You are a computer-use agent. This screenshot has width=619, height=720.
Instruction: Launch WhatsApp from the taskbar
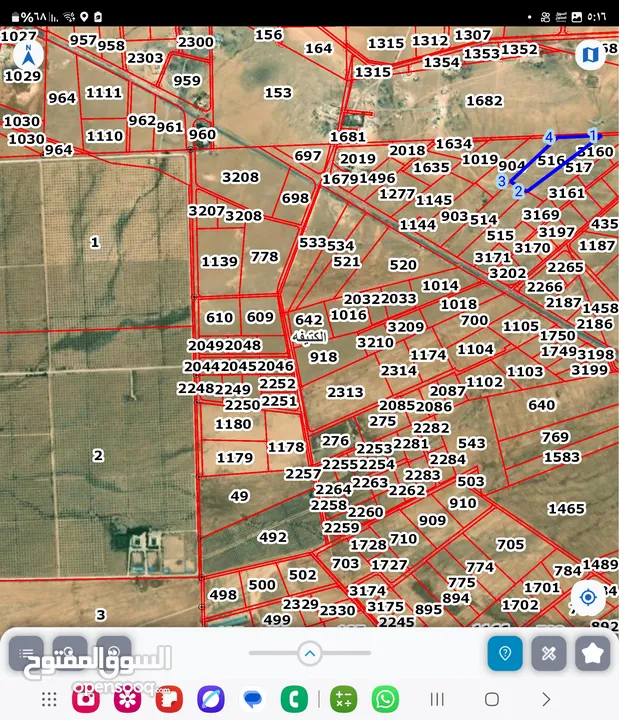click(x=385, y=699)
